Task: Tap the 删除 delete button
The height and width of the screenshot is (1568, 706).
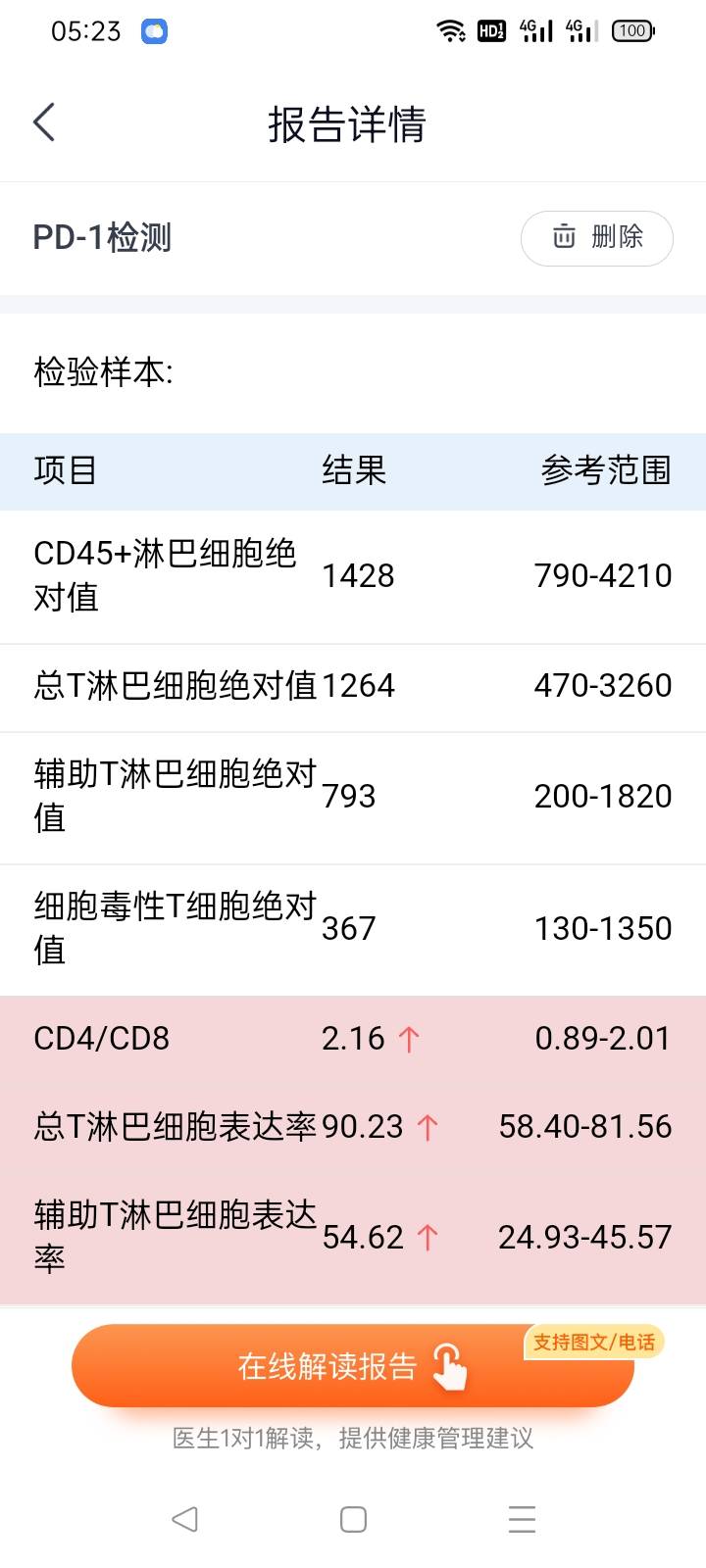Action: [x=596, y=238]
